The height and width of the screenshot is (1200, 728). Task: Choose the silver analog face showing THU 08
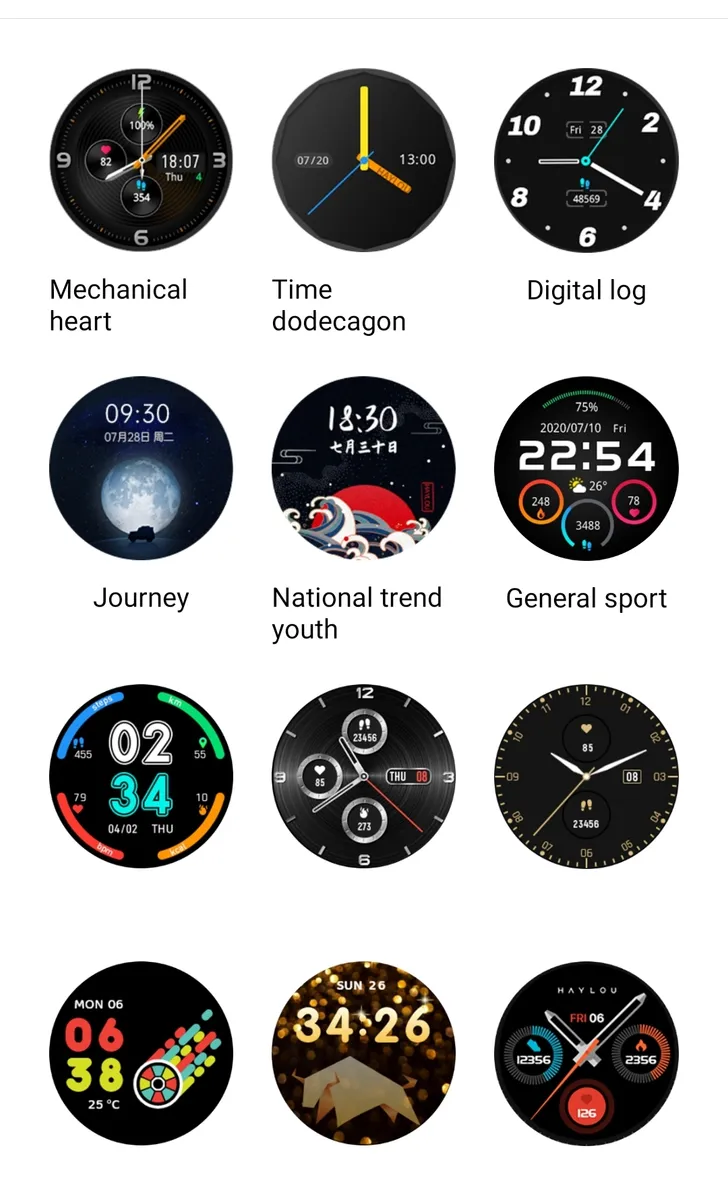(x=364, y=776)
